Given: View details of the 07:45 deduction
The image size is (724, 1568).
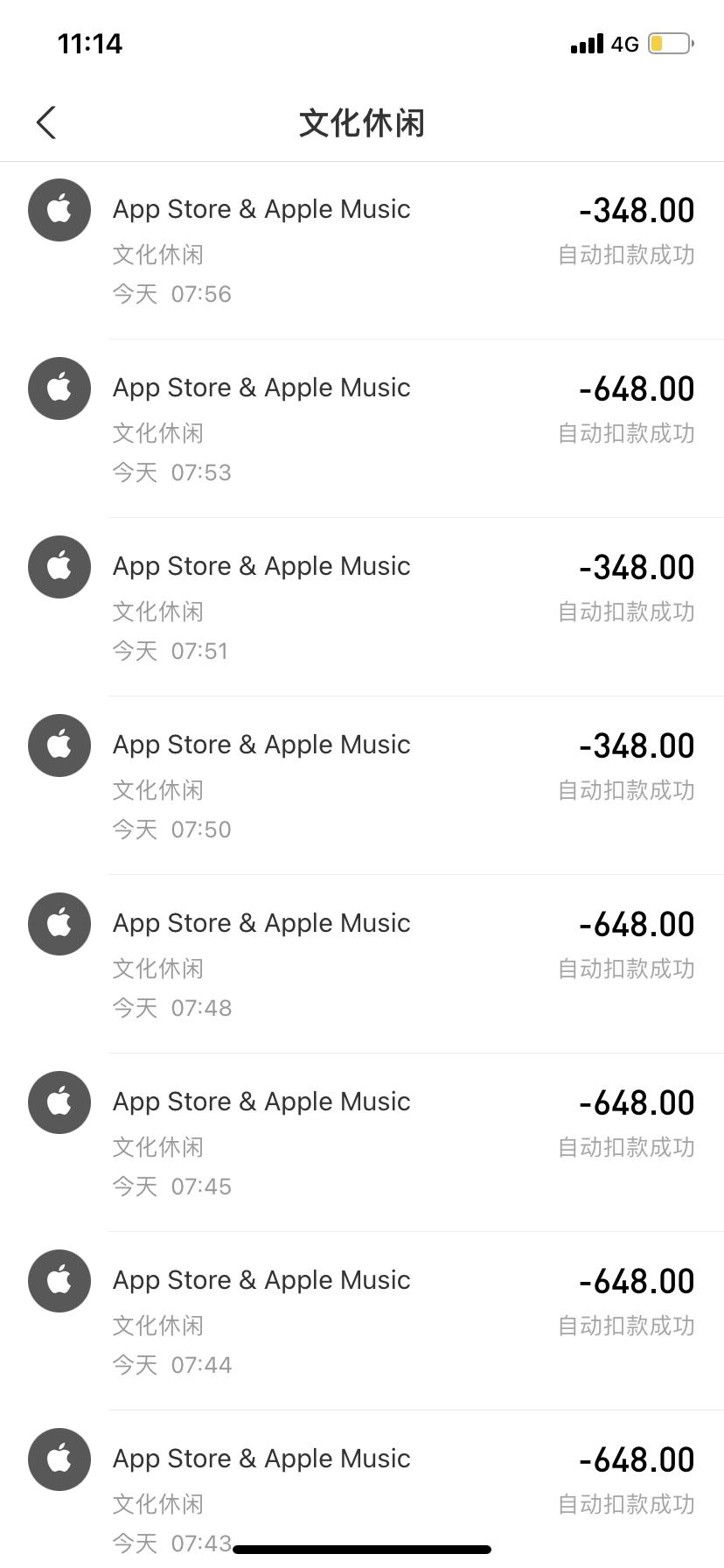Looking at the screenshot, I should [362, 1143].
